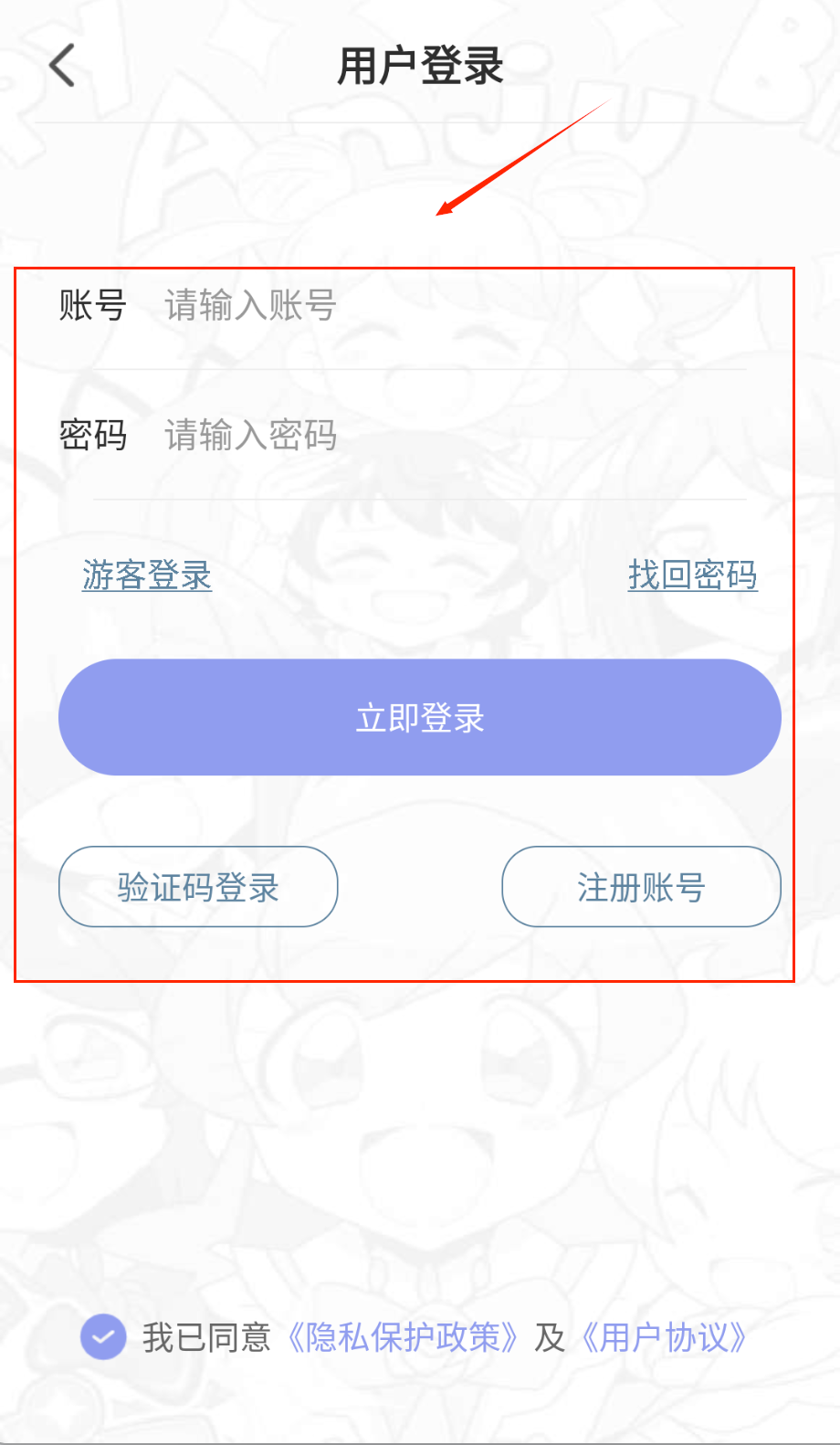View the 《用户协议》 link

coord(664,1338)
